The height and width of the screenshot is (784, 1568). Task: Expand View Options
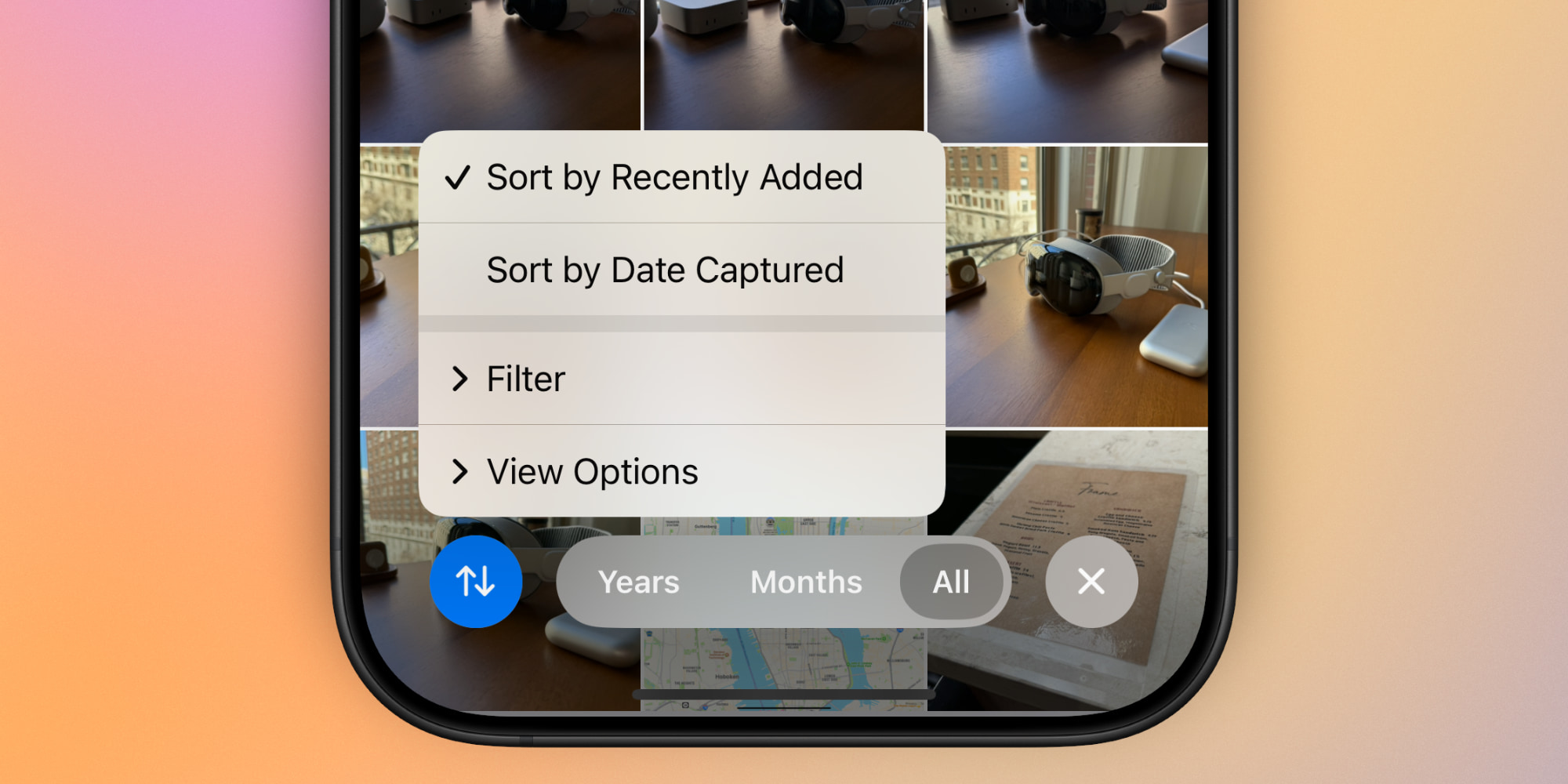pos(592,472)
